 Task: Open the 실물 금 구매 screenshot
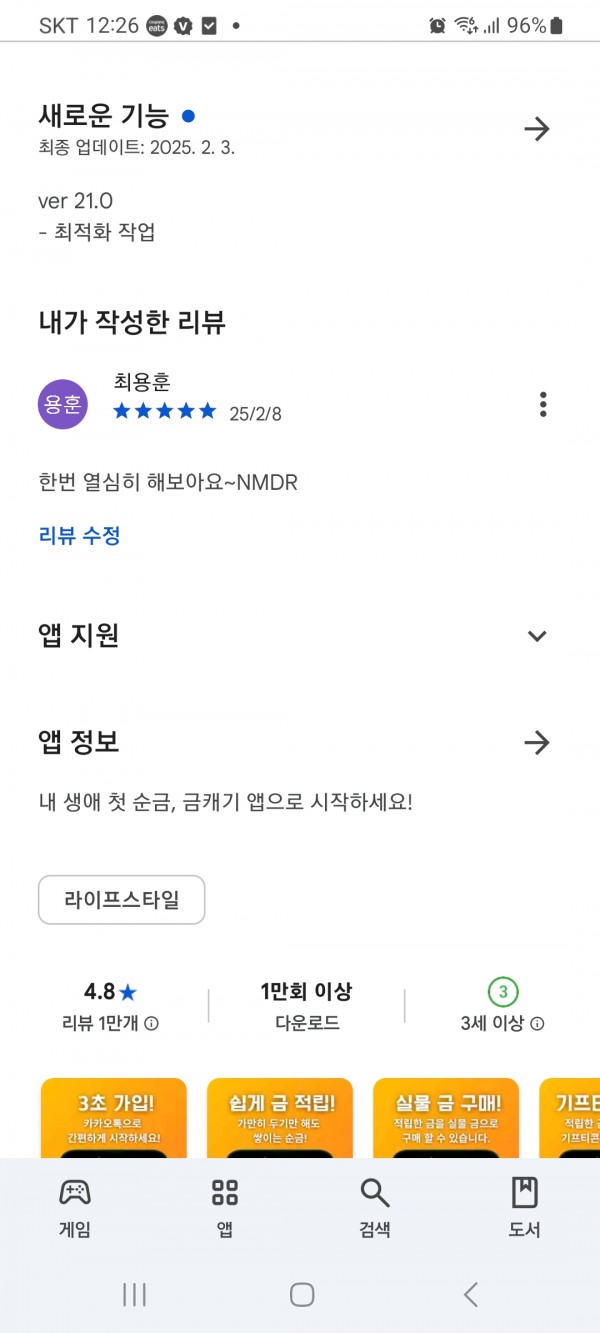tap(446, 1118)
